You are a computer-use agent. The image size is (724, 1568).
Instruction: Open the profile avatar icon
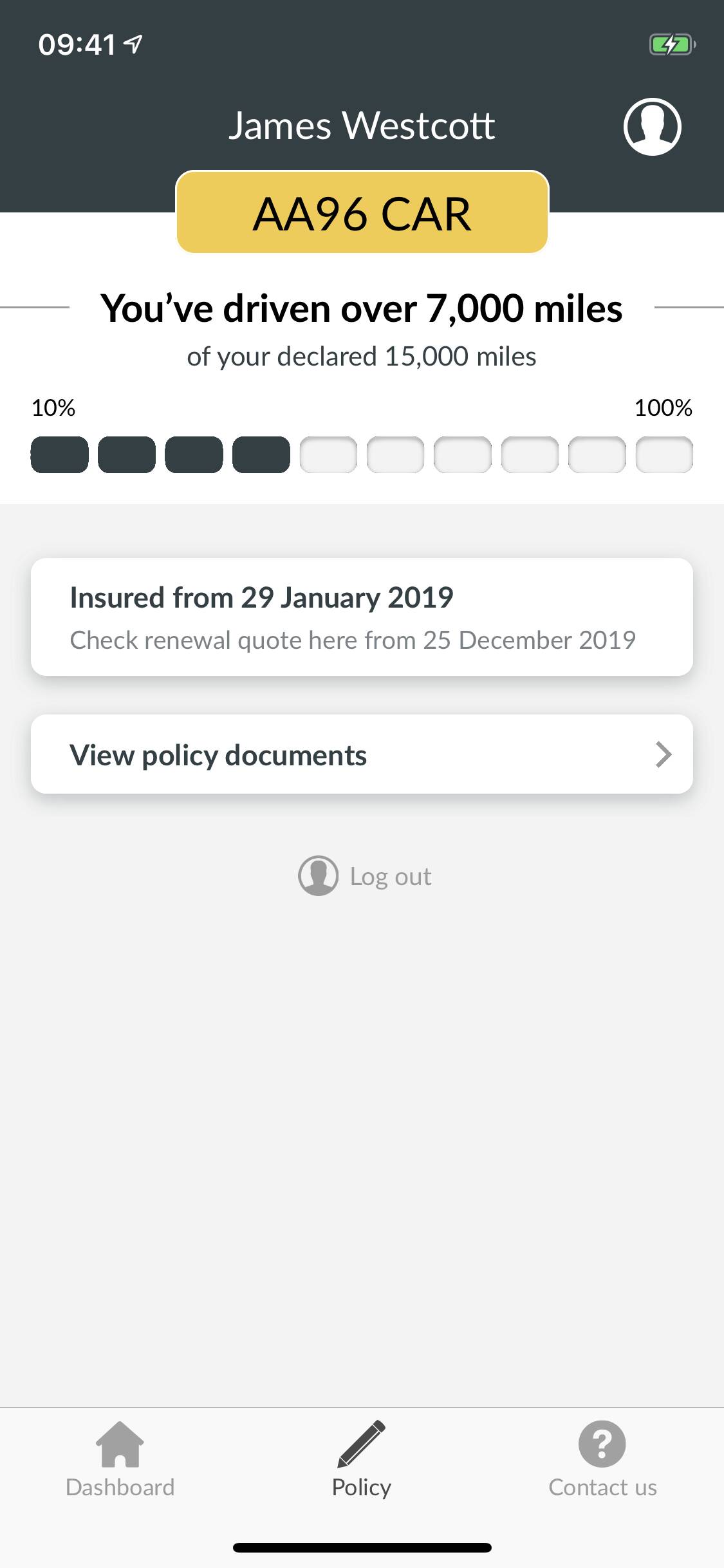[652, 127]
